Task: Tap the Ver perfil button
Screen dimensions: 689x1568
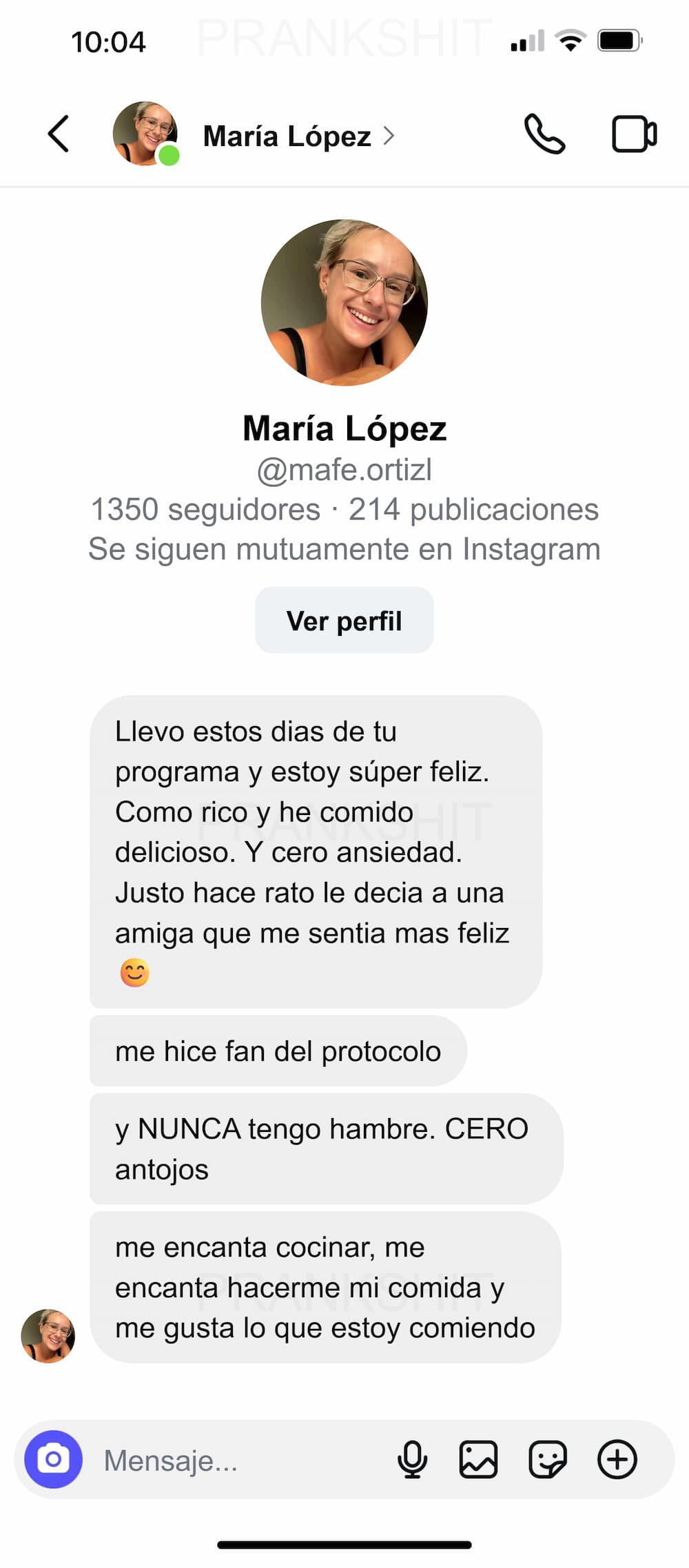Action: 344,620
